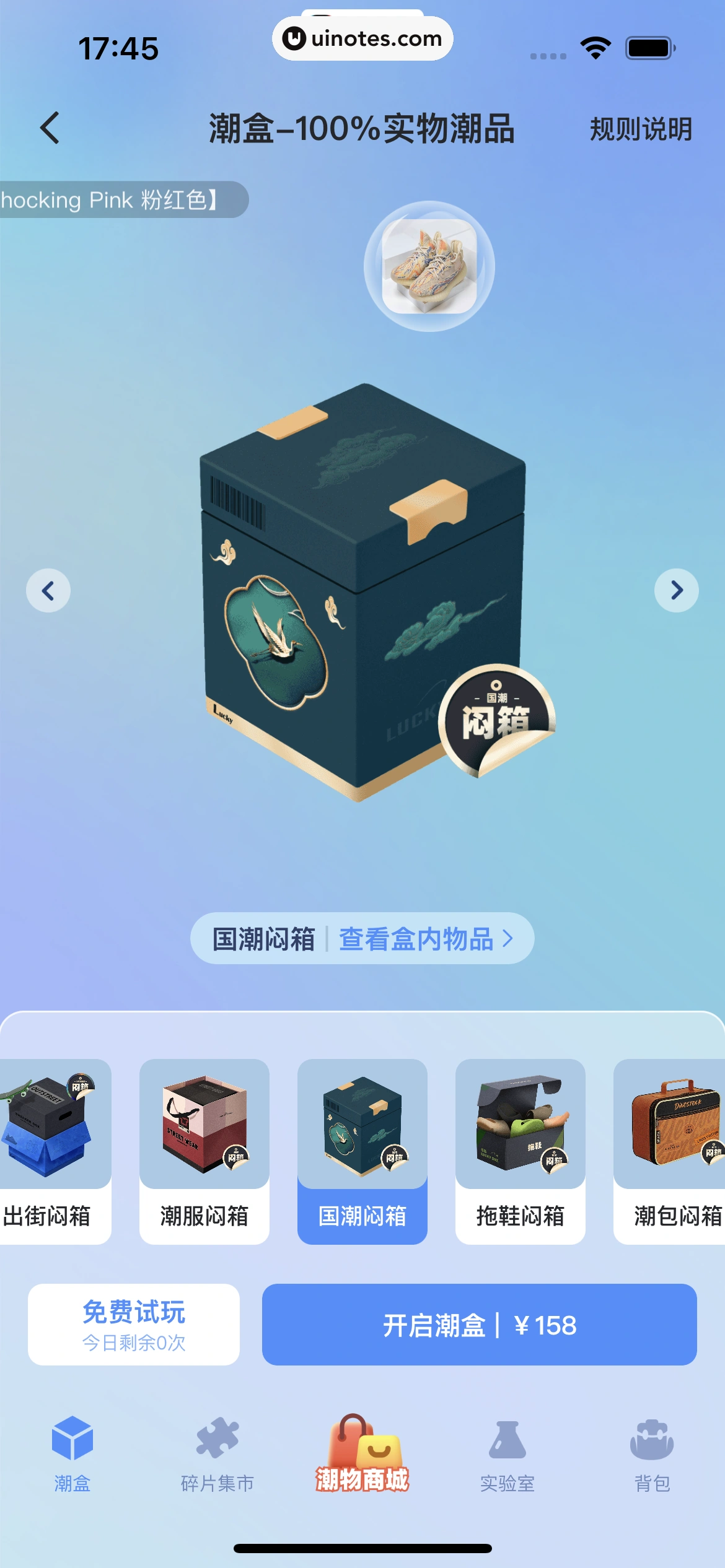
Task: Select the 国潮闷箱 box card
Action: click(362, 1151)
